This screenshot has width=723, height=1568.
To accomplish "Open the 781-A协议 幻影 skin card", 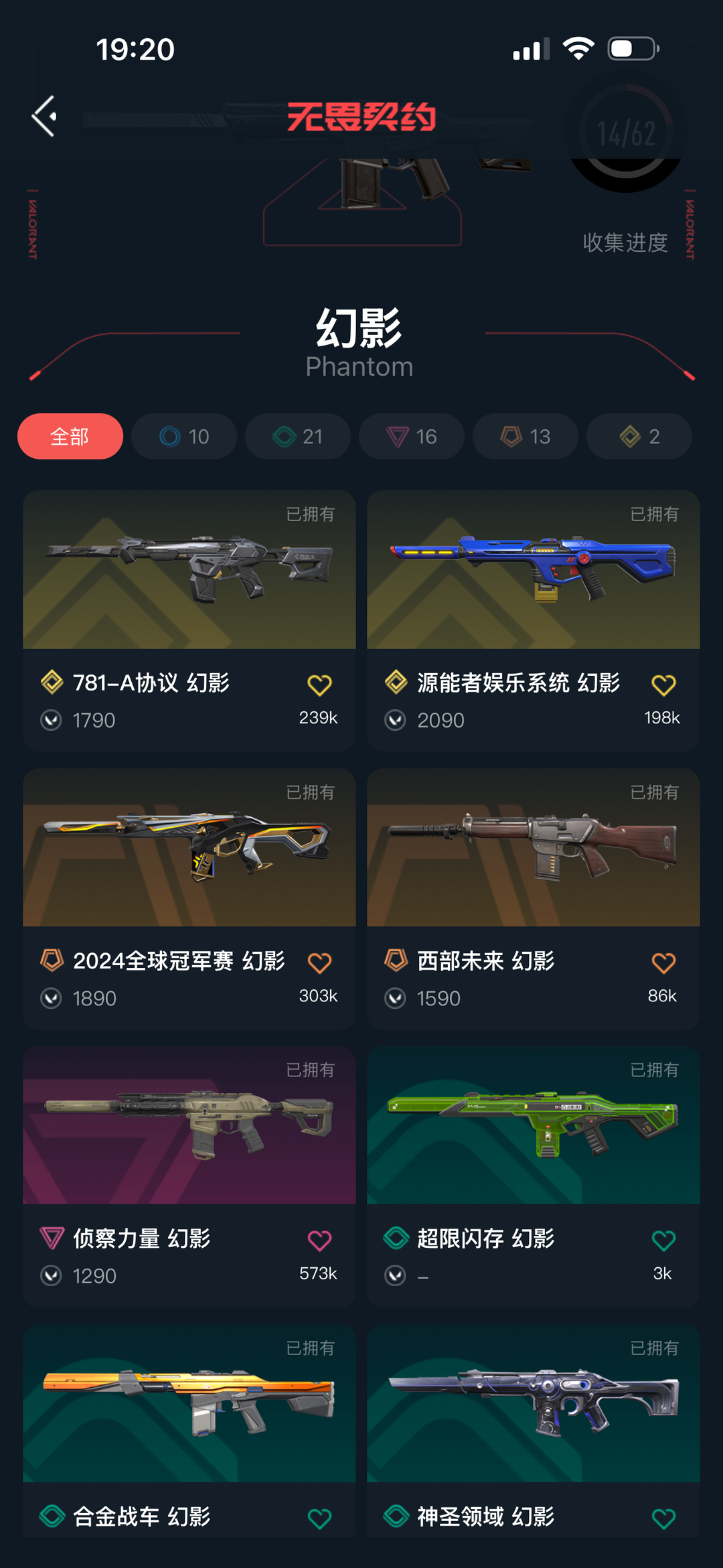I will [x=189, y=620].
